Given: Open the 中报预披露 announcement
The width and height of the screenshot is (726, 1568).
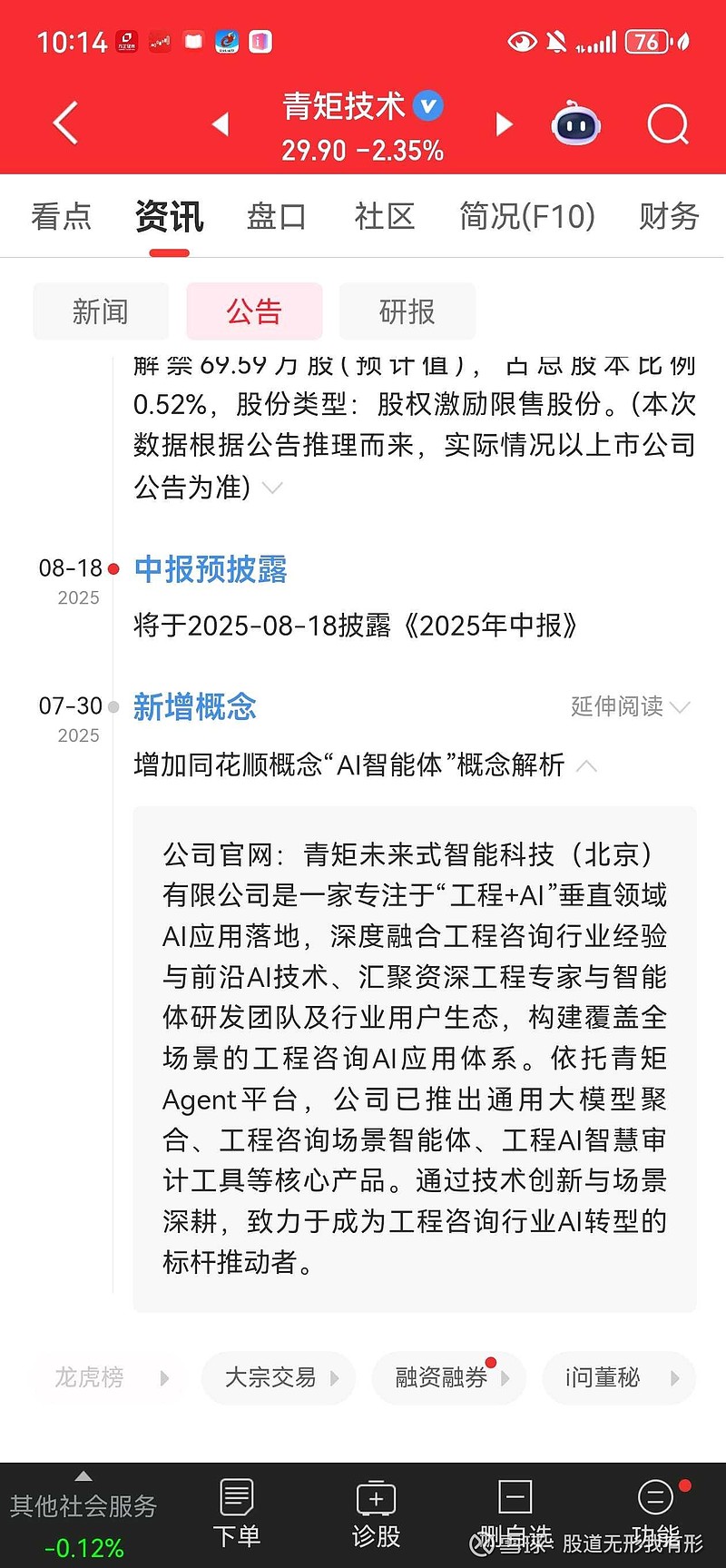Looking at the screenshot, I should (x=211, y=569).
